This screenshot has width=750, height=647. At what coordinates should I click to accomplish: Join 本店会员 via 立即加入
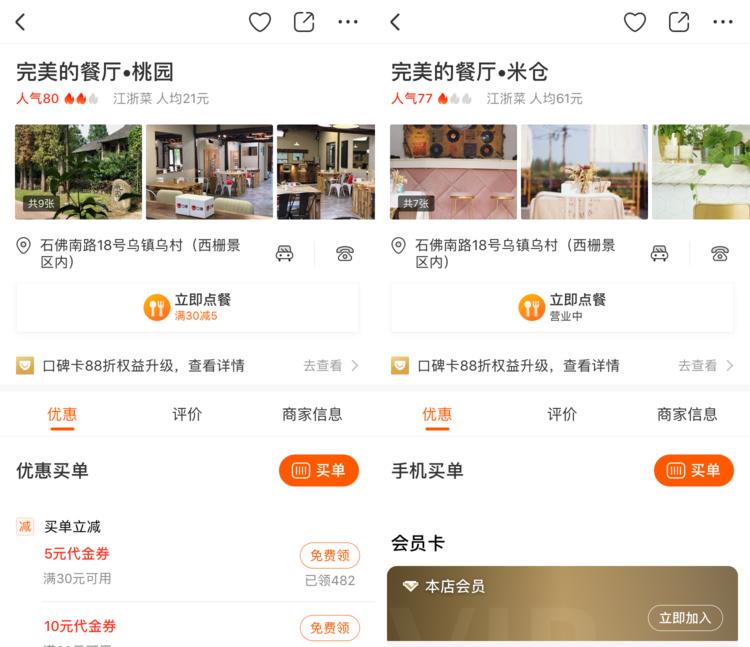685,618
